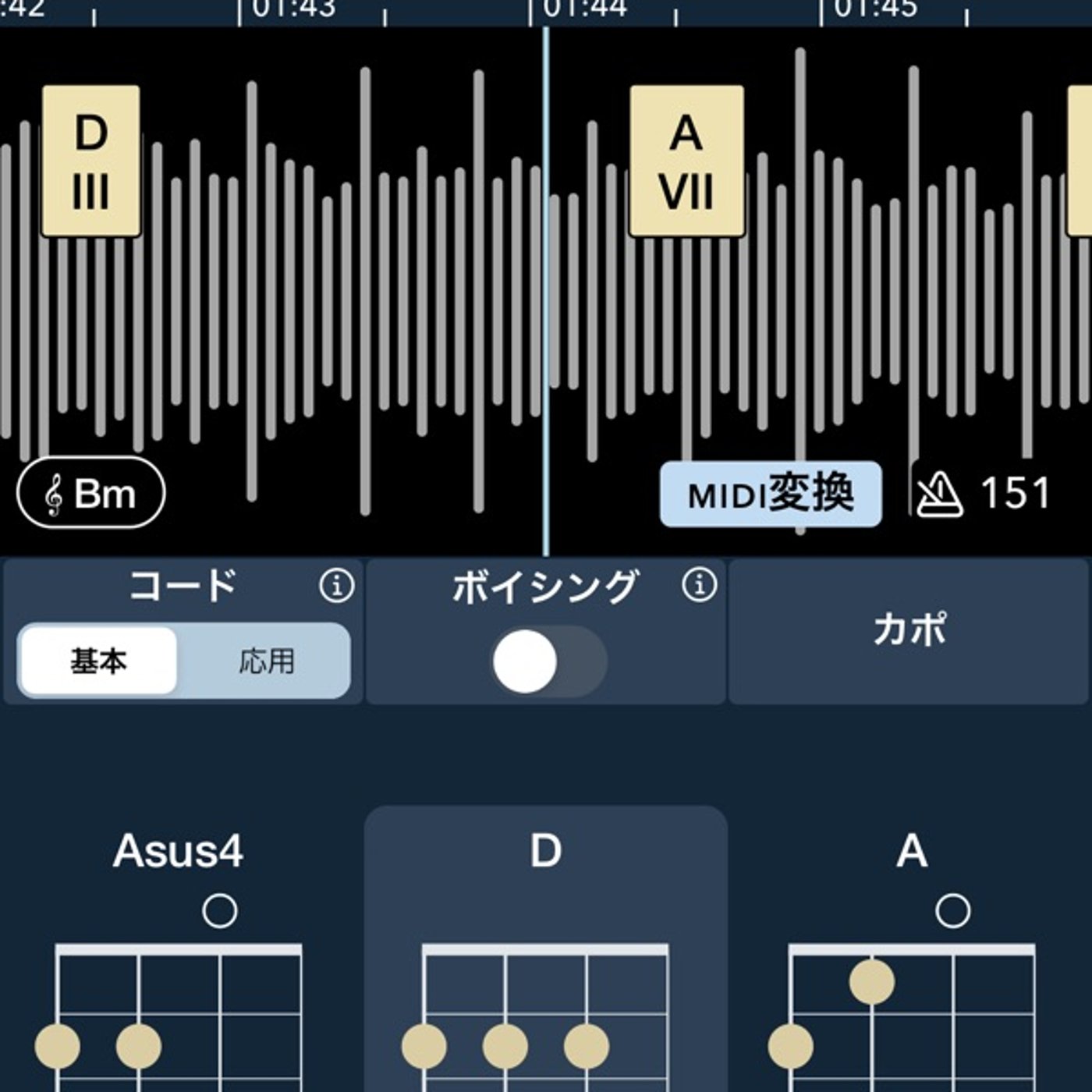The image size is (1092, 1092).
Task: Select the A VII chord marker
Action: (686, 161)
